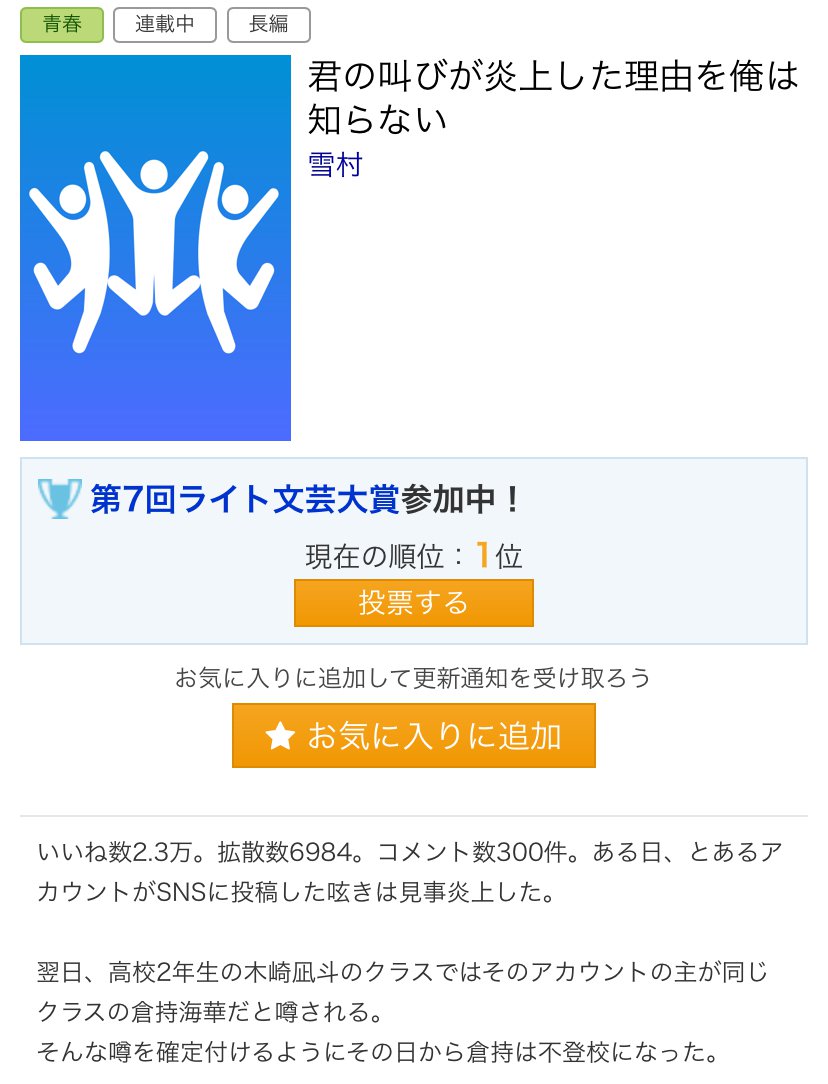828x1084 pixels.
Task: Open the 第7回ライト文芸大賞 contest link
Action: (x=245, y=499)
